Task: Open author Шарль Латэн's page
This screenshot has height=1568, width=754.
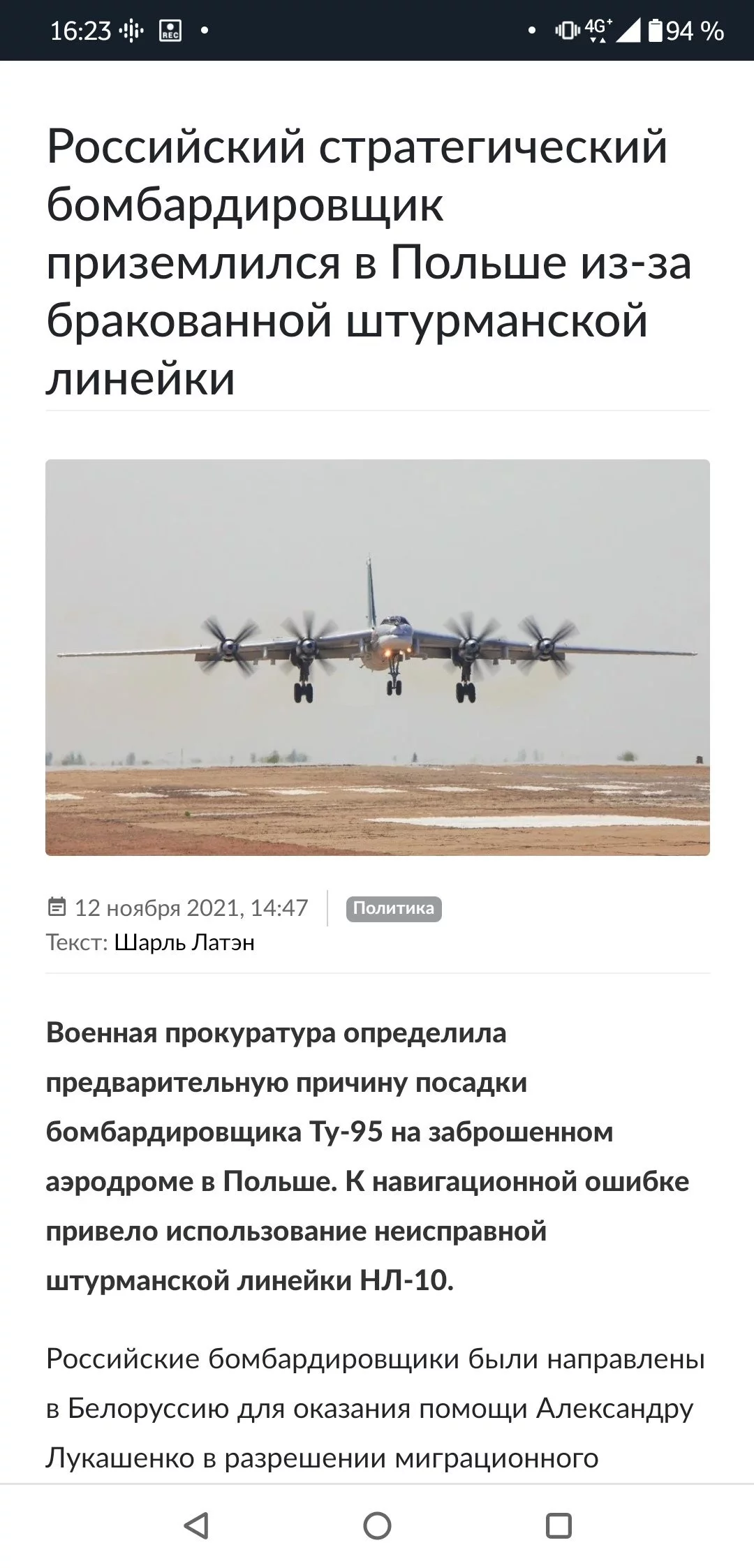Action: 184,942
